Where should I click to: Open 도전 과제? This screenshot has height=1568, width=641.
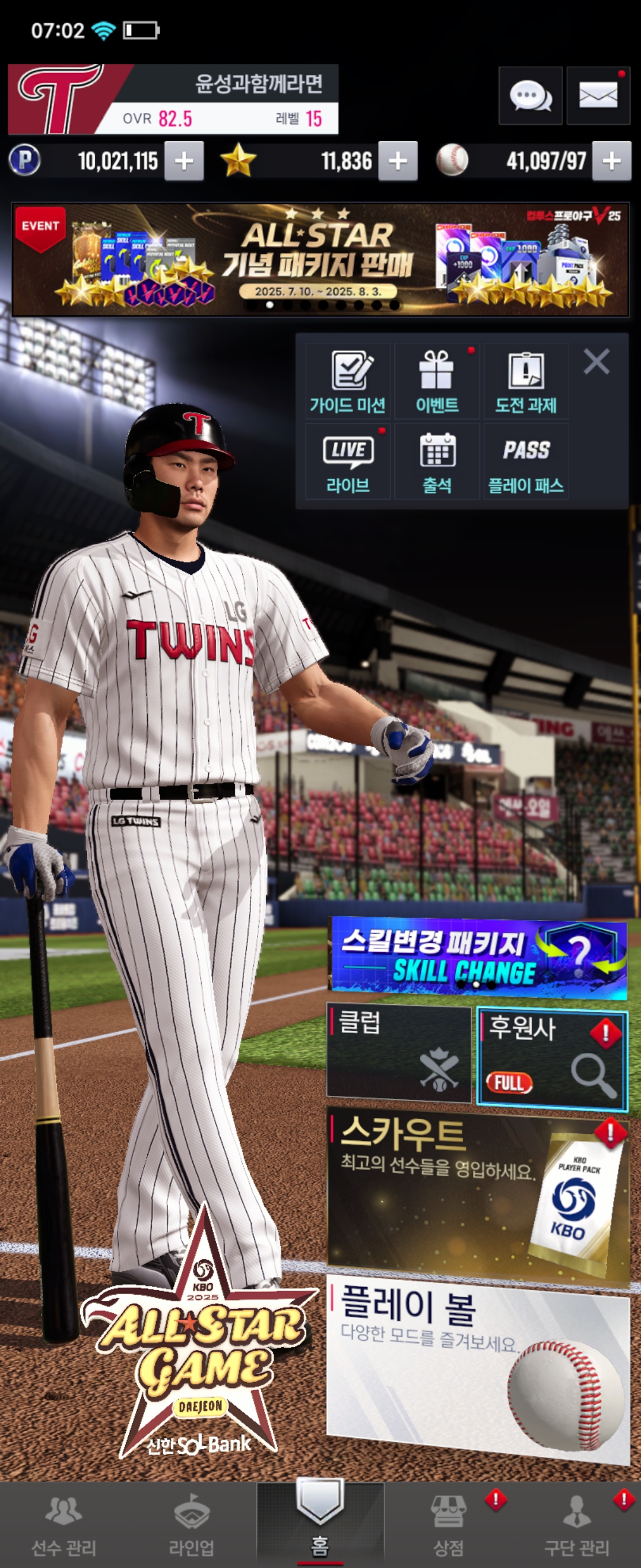coord(525,381)
